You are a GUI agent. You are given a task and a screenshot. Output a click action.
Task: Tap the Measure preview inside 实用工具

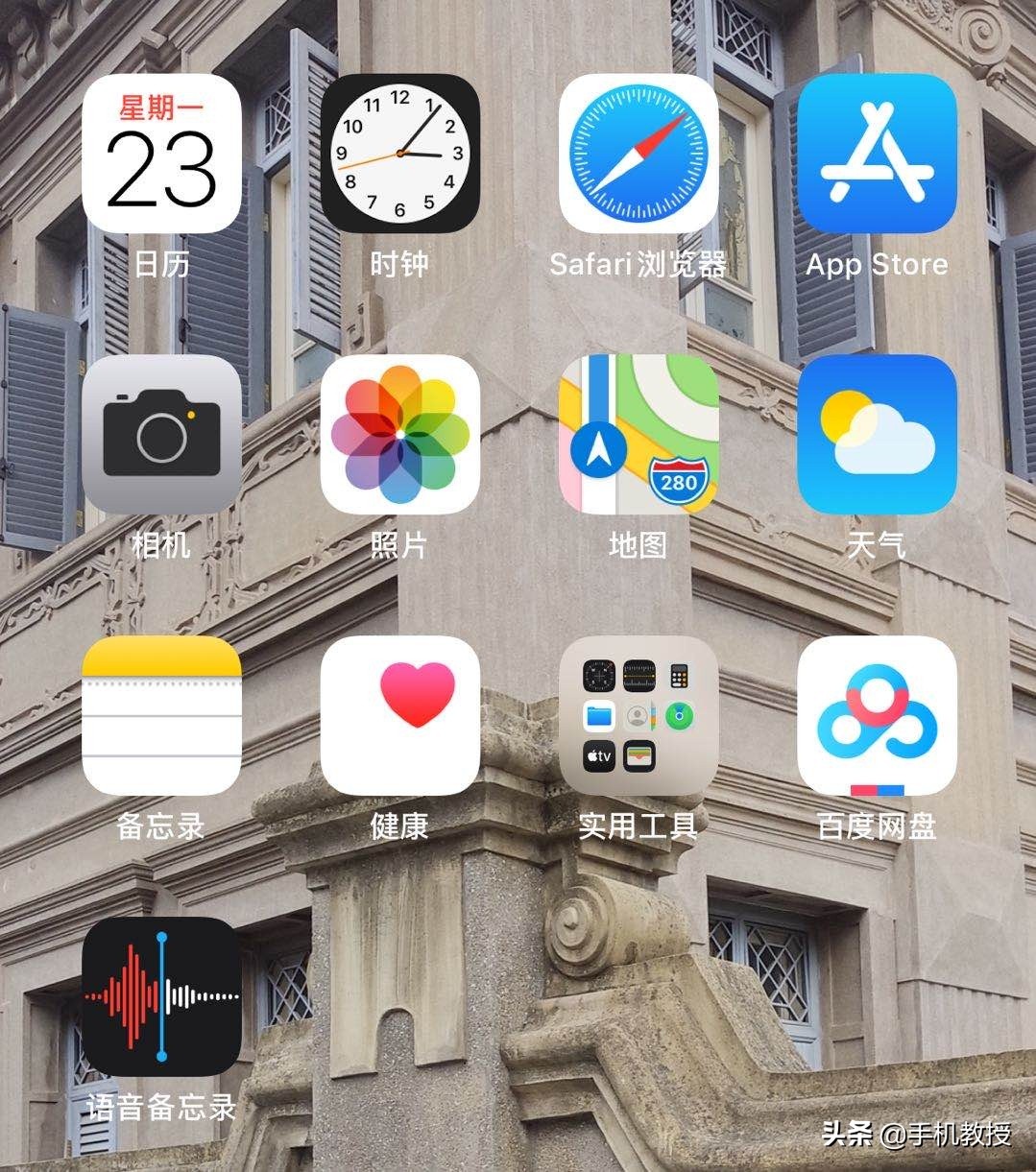coord(639,675)
